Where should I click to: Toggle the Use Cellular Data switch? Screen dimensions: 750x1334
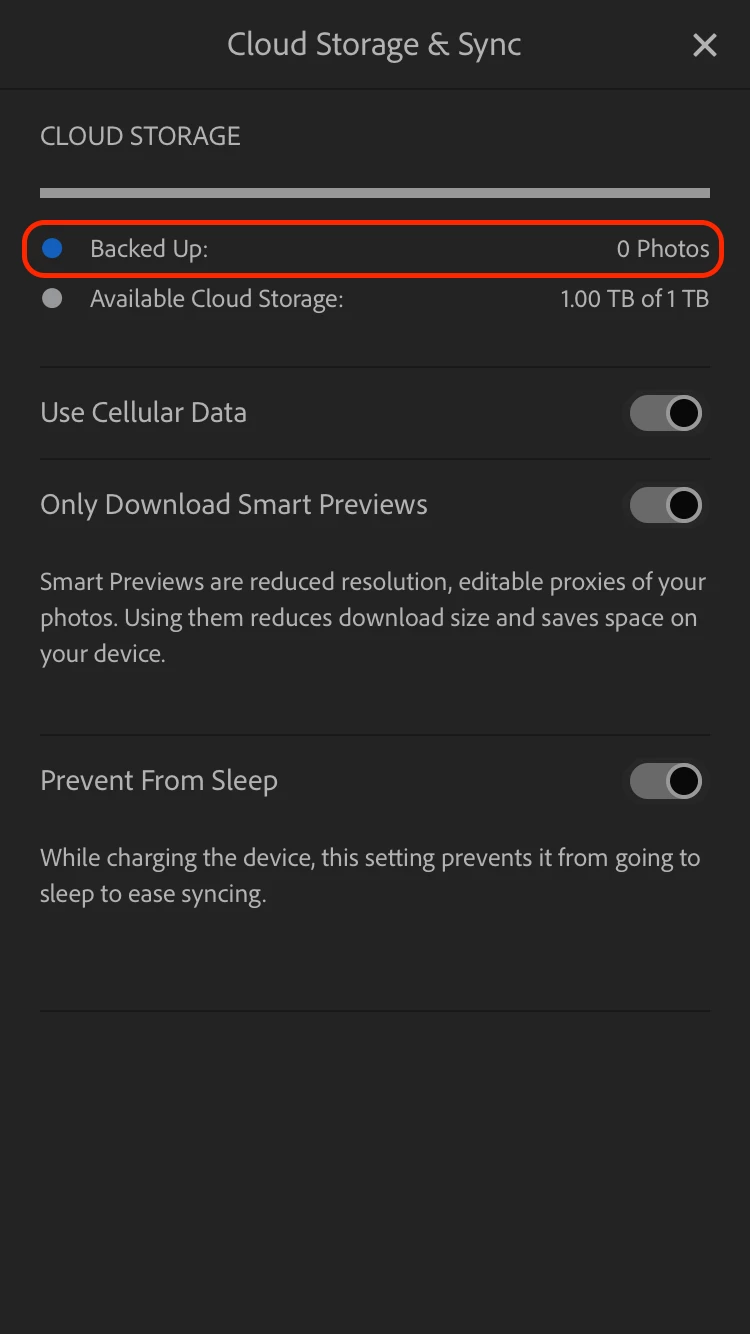666,413
